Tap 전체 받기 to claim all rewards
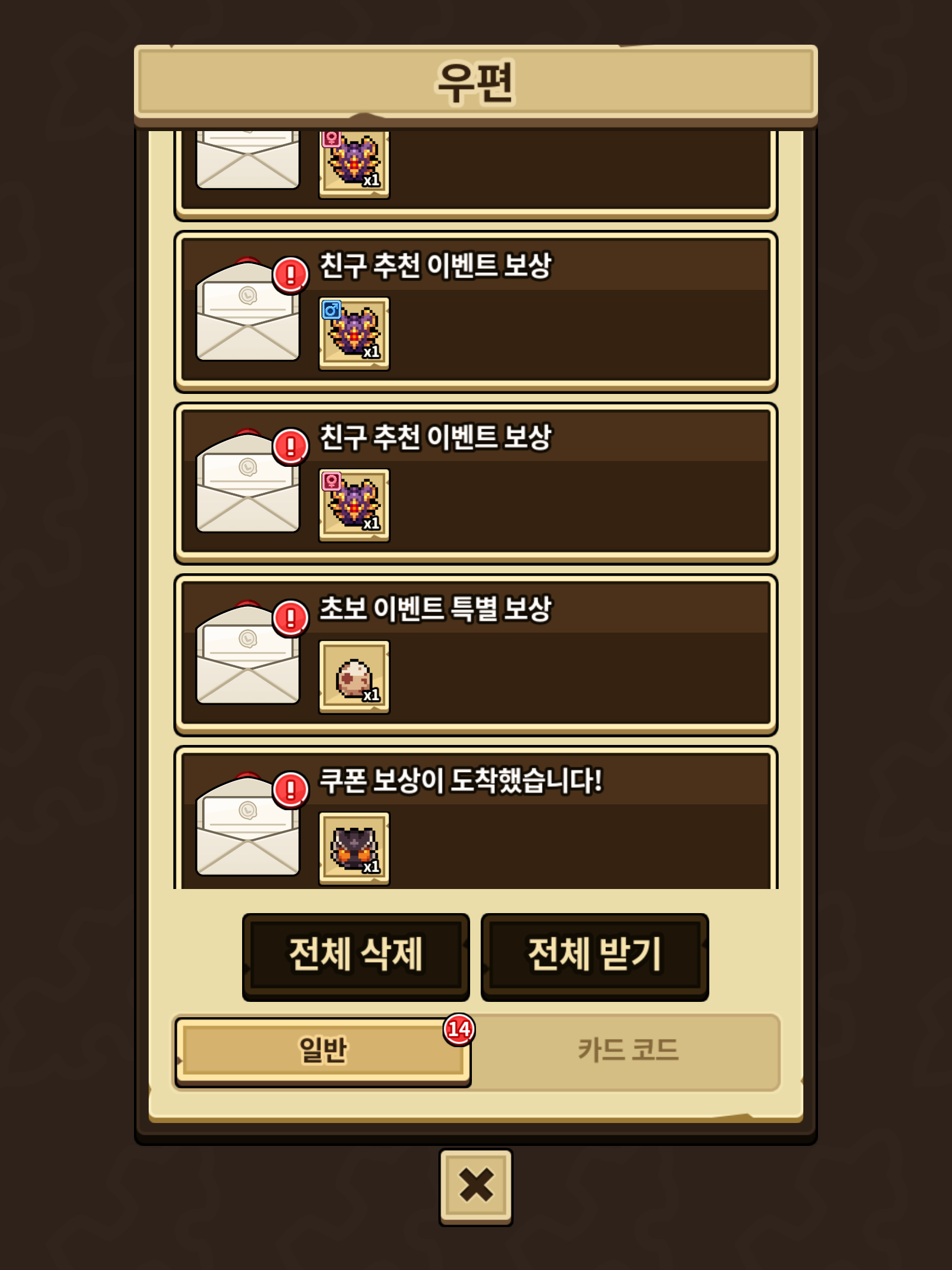The height and width of the screenshot is (1270, 952). pyautogui.click(x=595, y=957)
